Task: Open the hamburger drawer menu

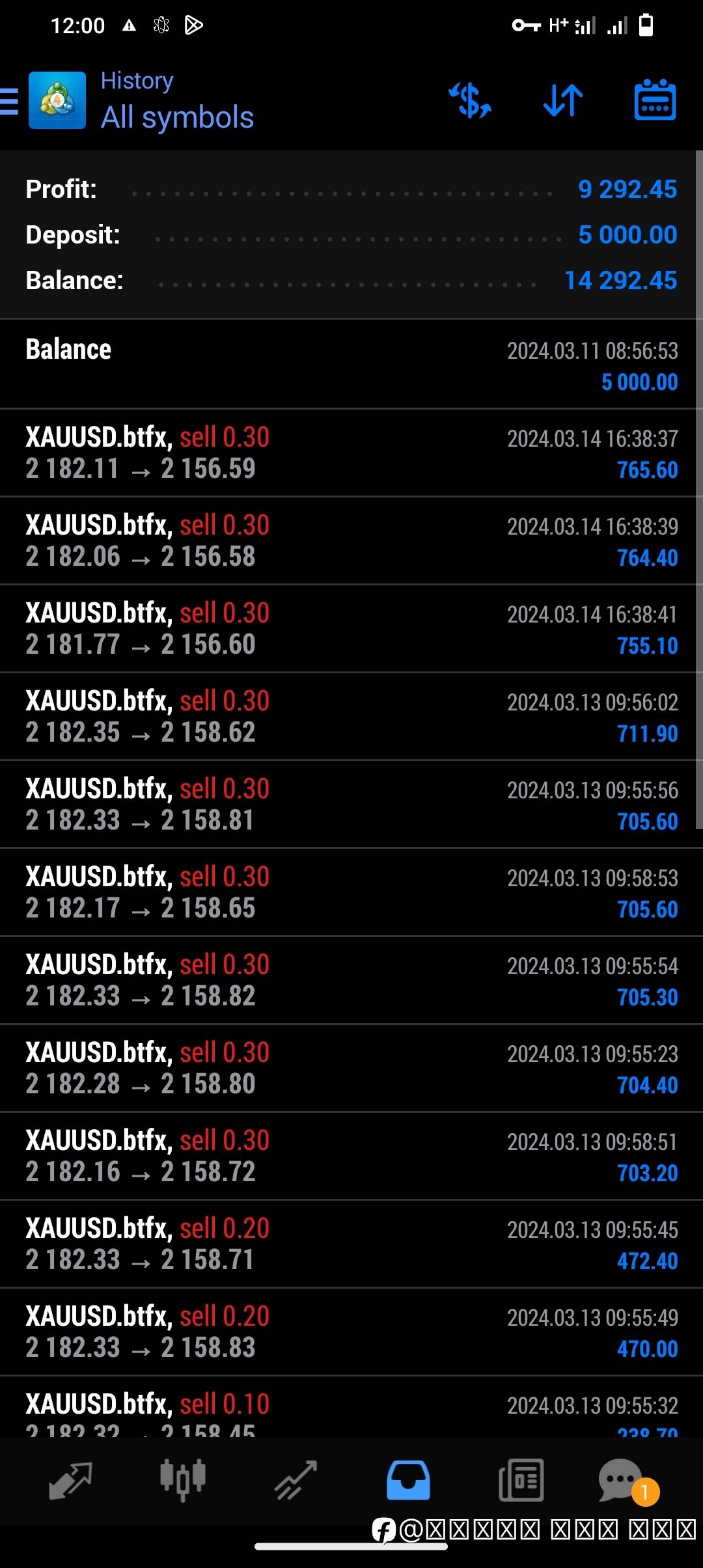Action: pos(10,101)
